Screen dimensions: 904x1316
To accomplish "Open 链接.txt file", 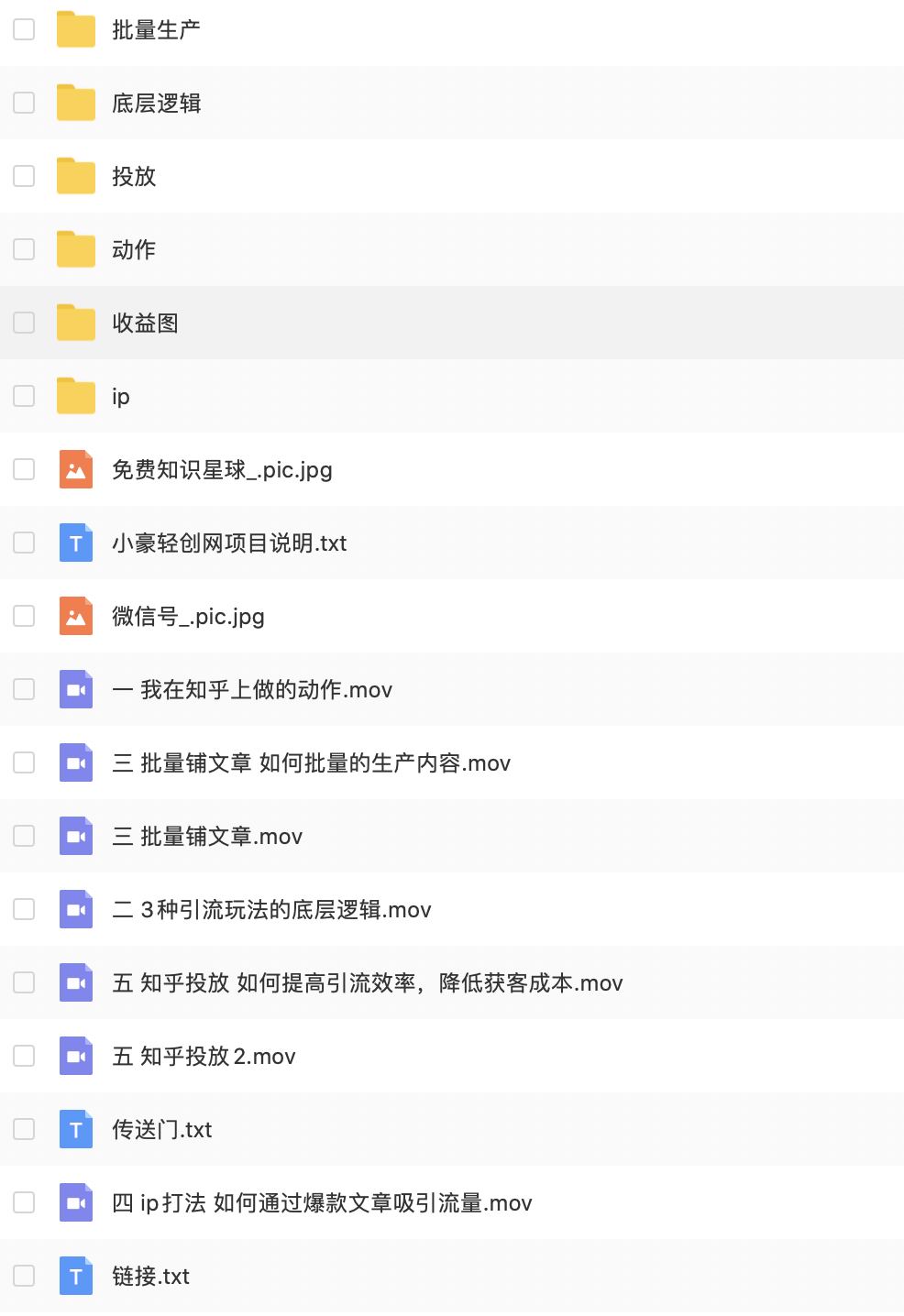I will coord(150,1277).
